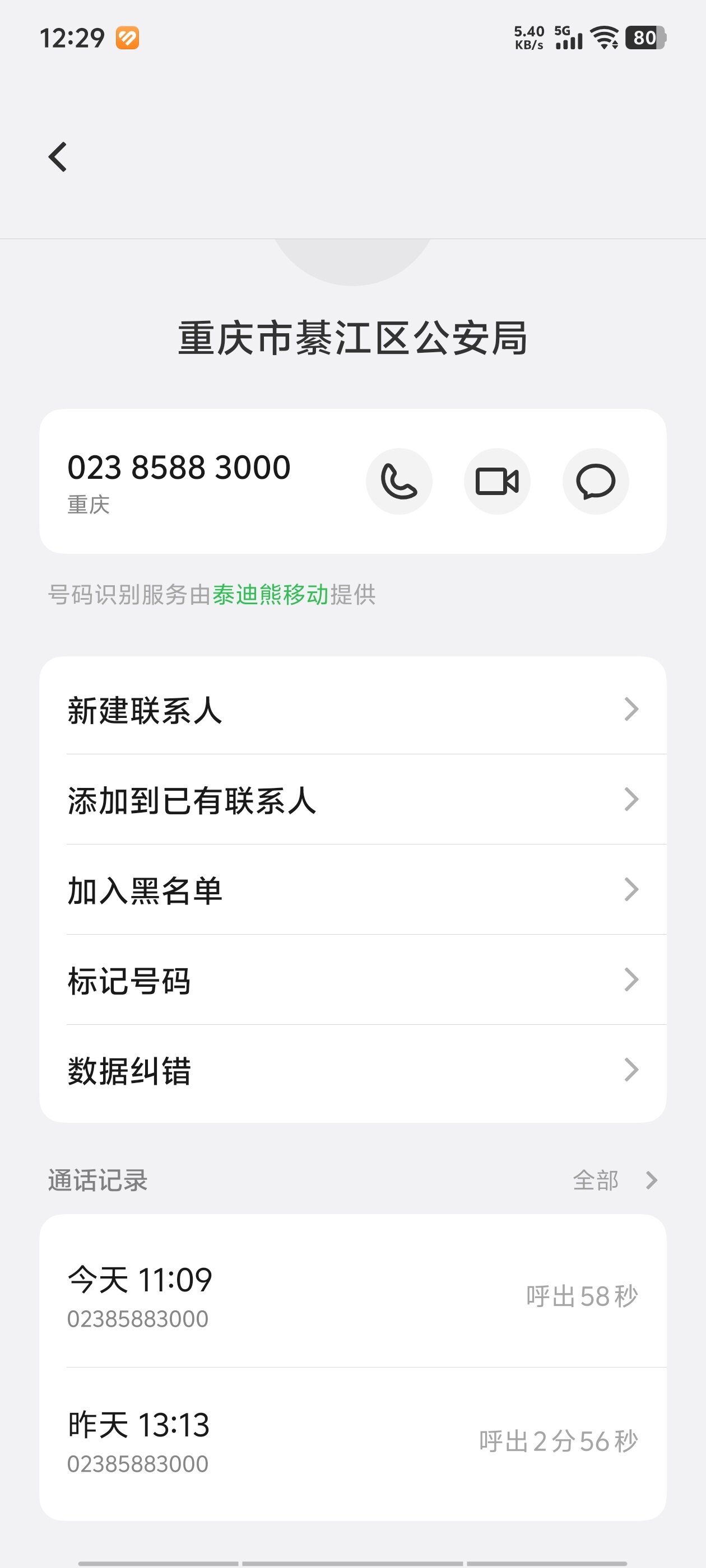Open 添加到已有联系人

[352, 800]
